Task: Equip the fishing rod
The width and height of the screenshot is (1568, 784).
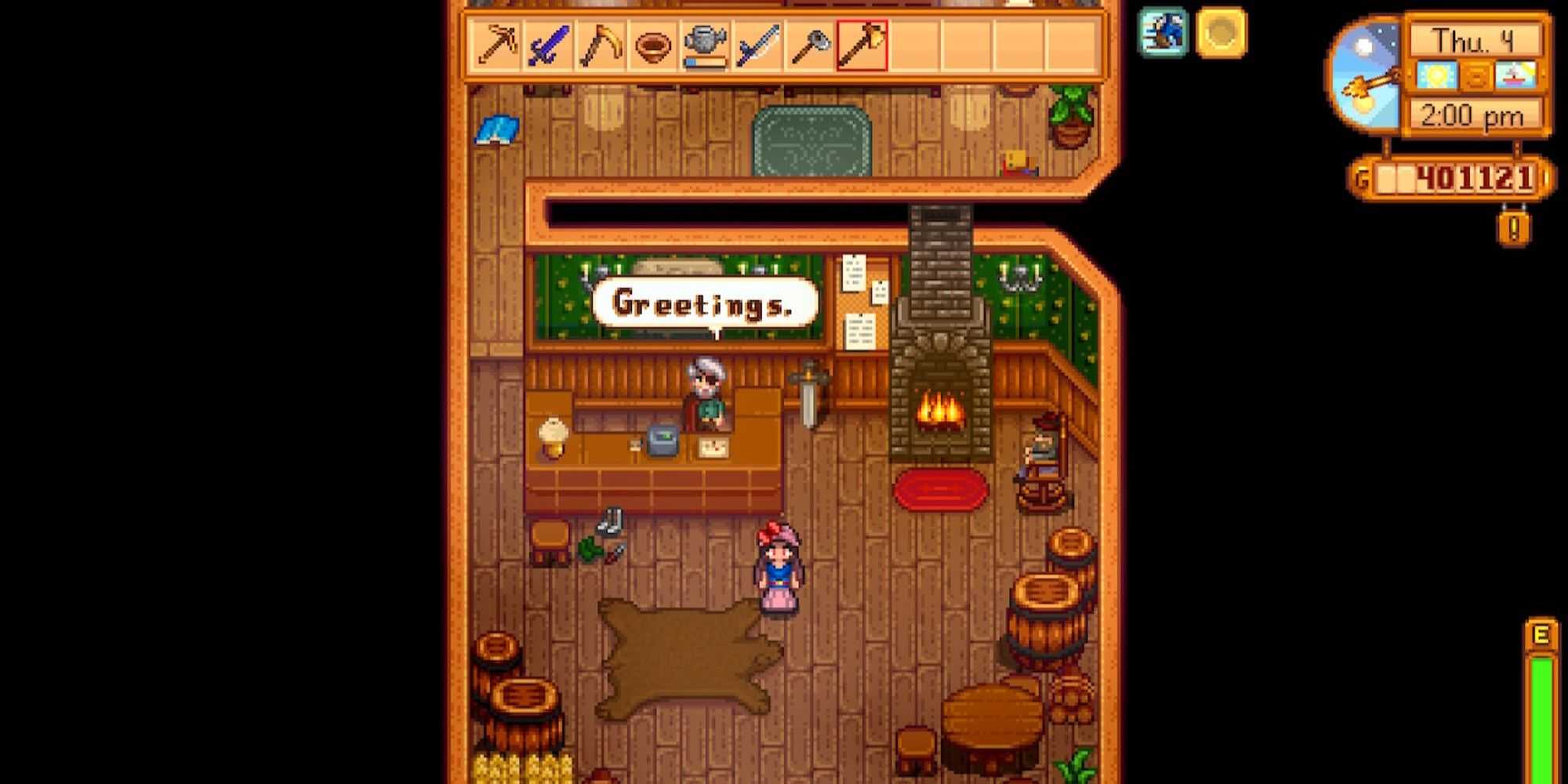Action: (x=757, y=45)
